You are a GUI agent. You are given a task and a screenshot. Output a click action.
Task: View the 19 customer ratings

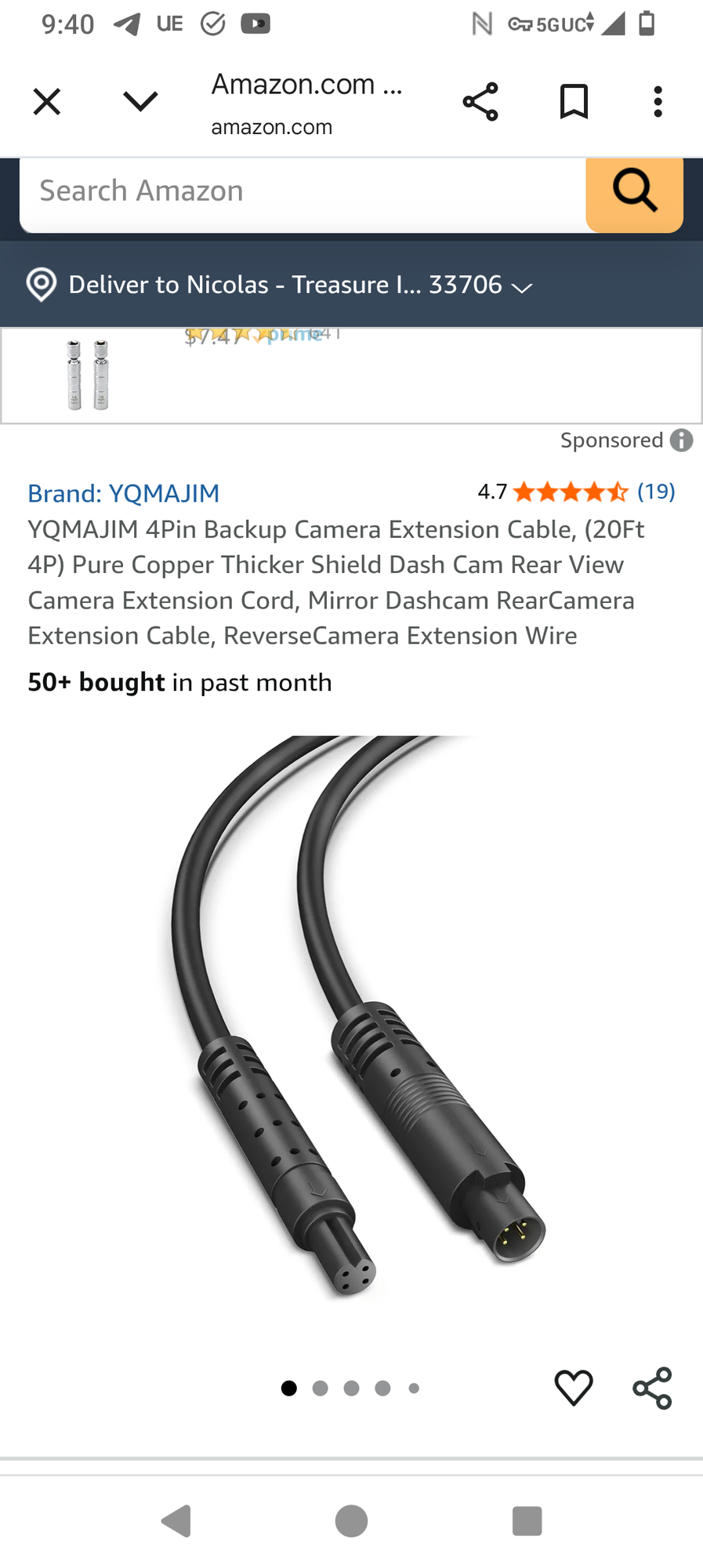[655, 492]
